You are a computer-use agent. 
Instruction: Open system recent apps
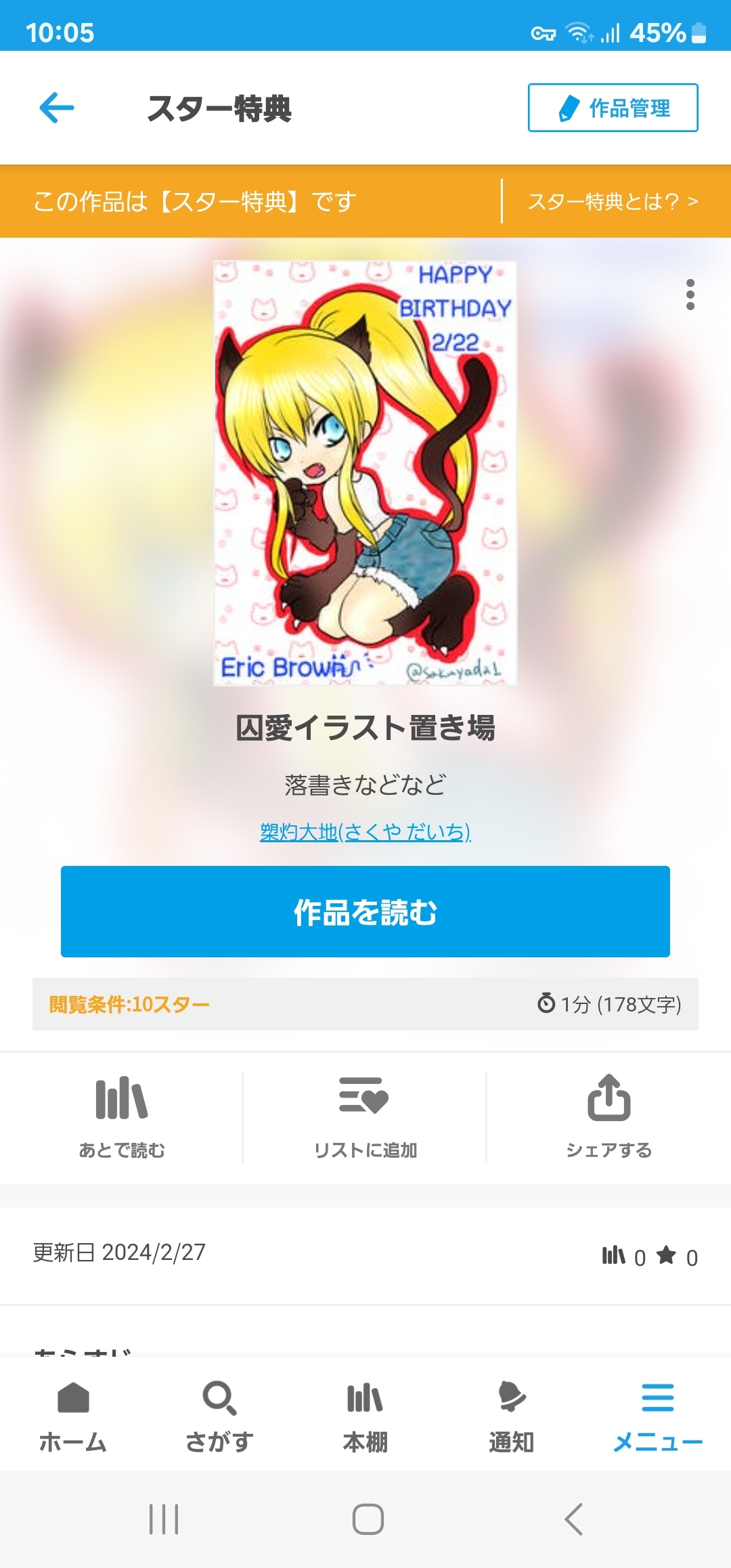pos(164,1519)
